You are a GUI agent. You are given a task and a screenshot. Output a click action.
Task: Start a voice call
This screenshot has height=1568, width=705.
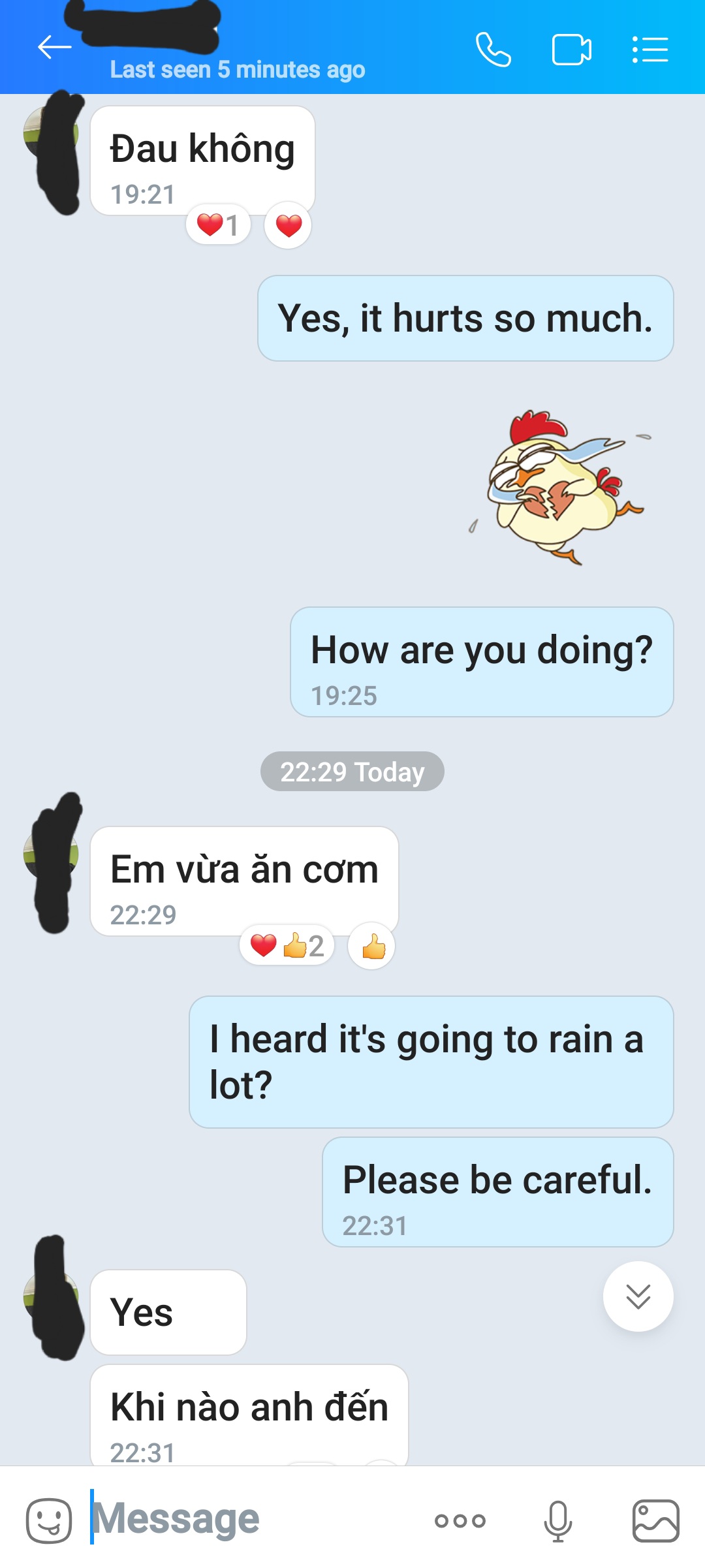coord(493,50)
